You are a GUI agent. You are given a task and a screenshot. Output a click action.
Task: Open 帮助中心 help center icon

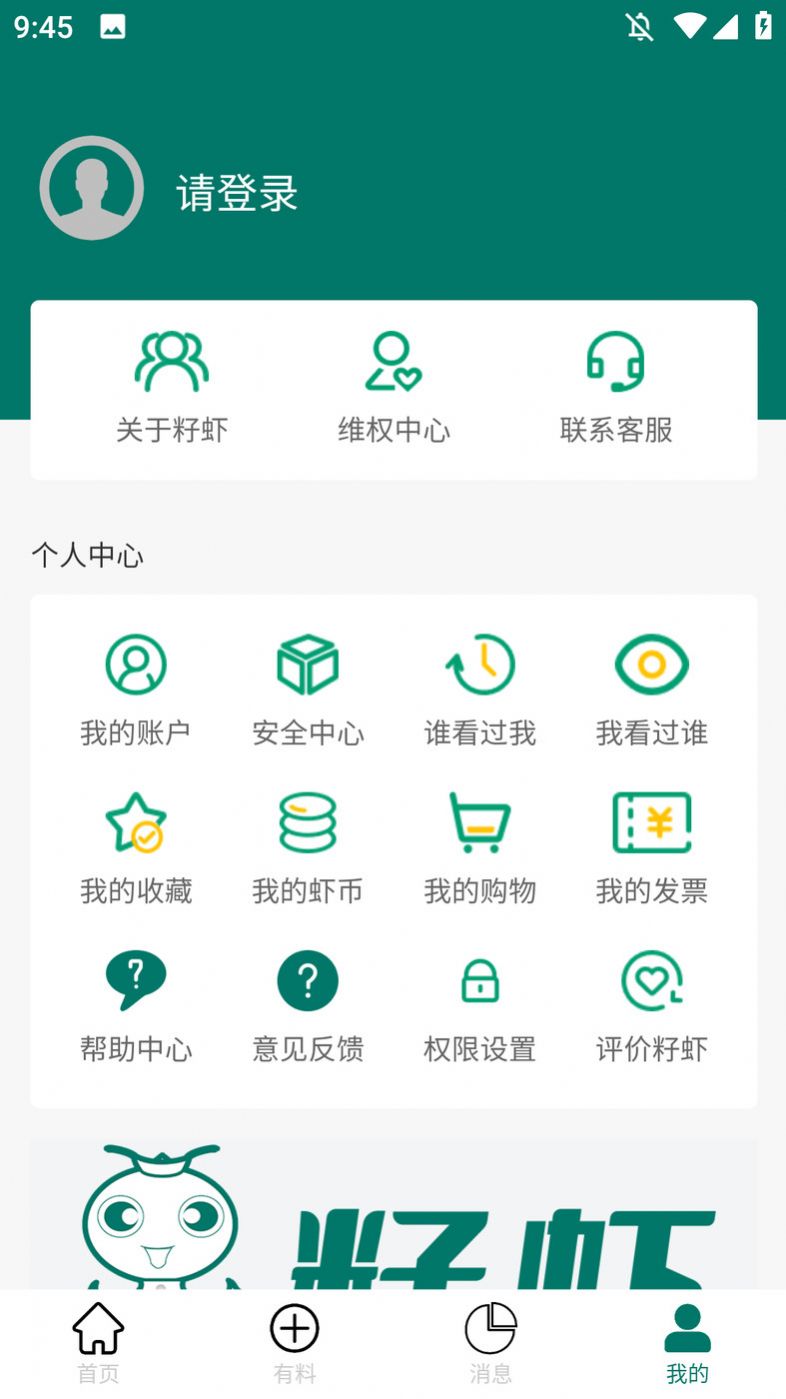(136, 980)
